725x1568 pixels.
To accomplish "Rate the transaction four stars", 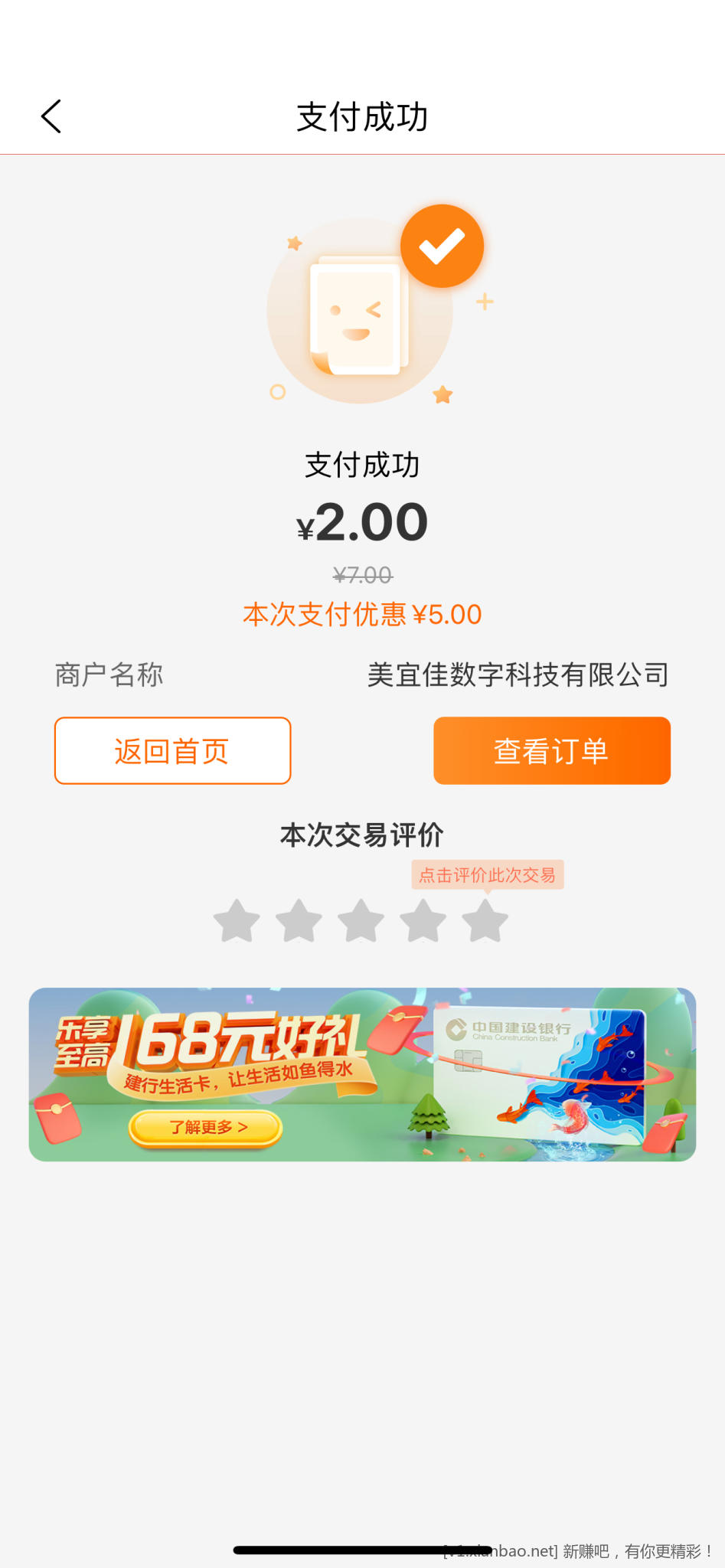I will click(x=423, y=921).
